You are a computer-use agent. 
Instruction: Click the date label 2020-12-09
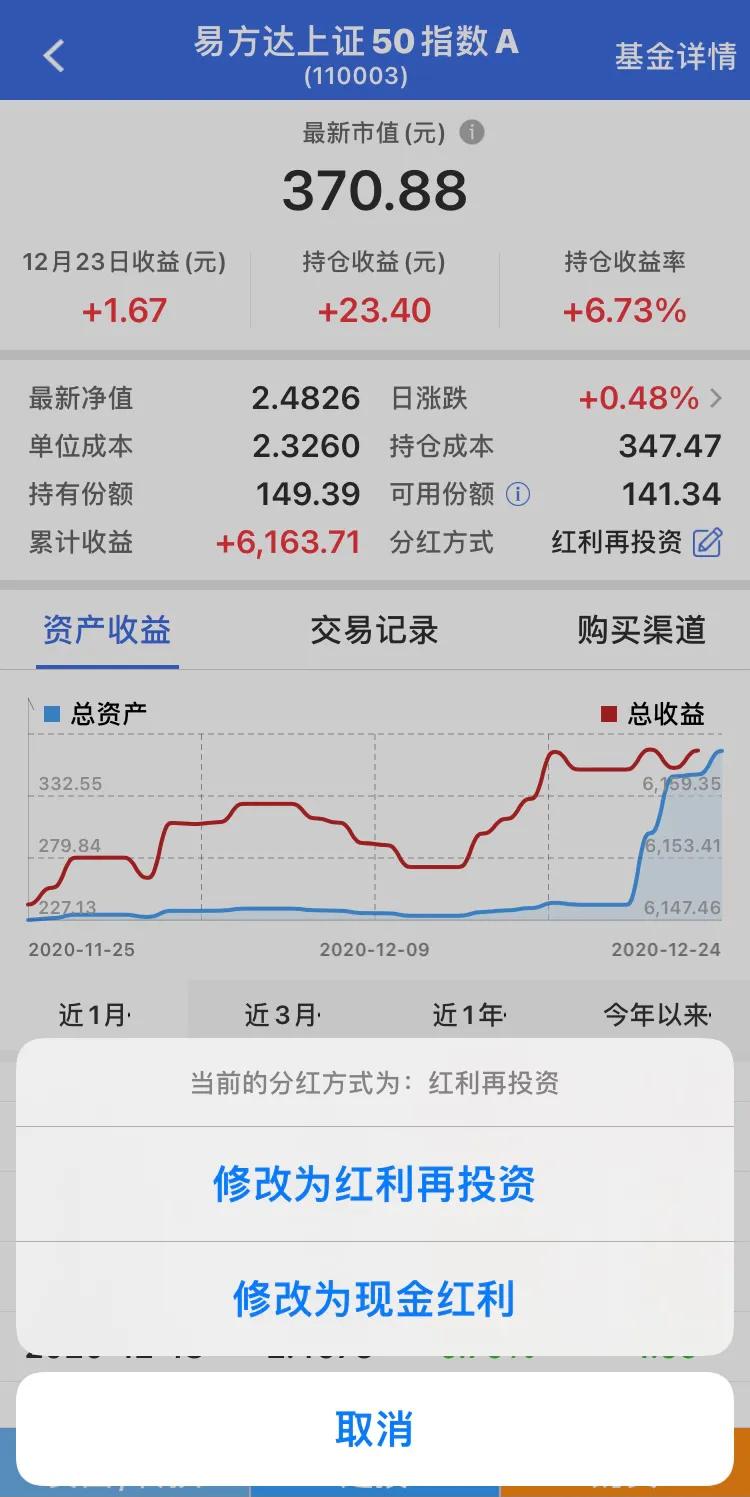pos(374,950)
